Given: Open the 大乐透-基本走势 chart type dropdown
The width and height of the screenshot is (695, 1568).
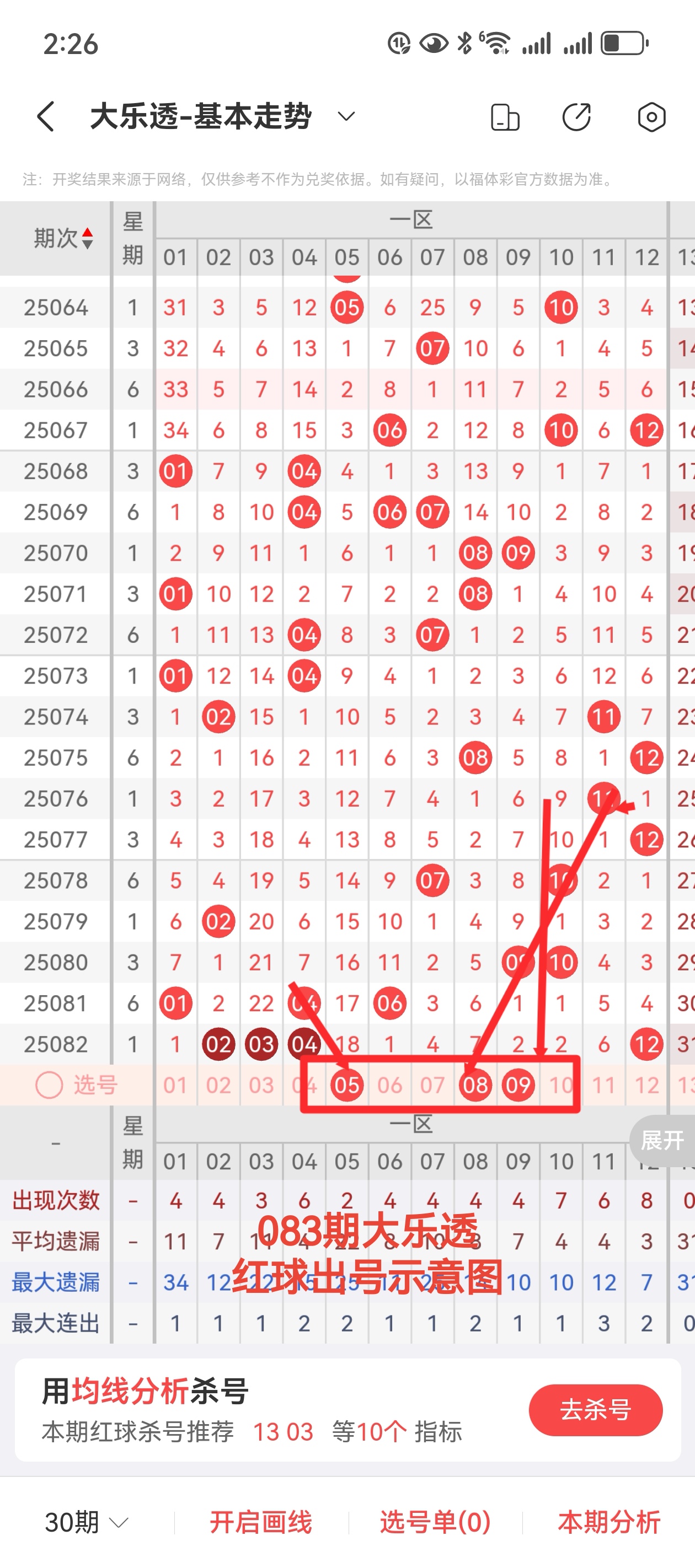Looking at the screenshot, I should tap(346, 116).
